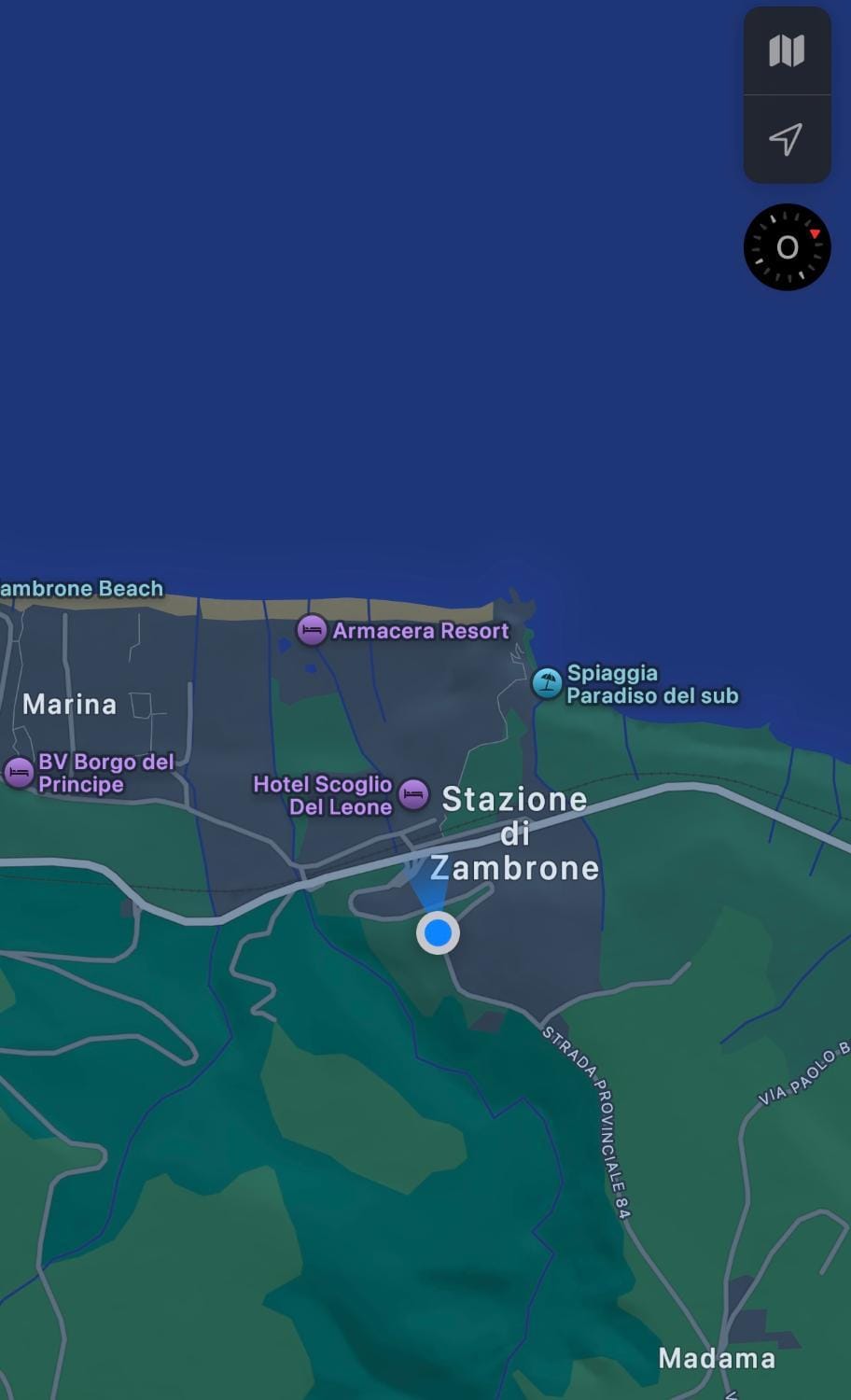Tap the compass to face north
Screen dimensions: 851x1400
(787, 247)
